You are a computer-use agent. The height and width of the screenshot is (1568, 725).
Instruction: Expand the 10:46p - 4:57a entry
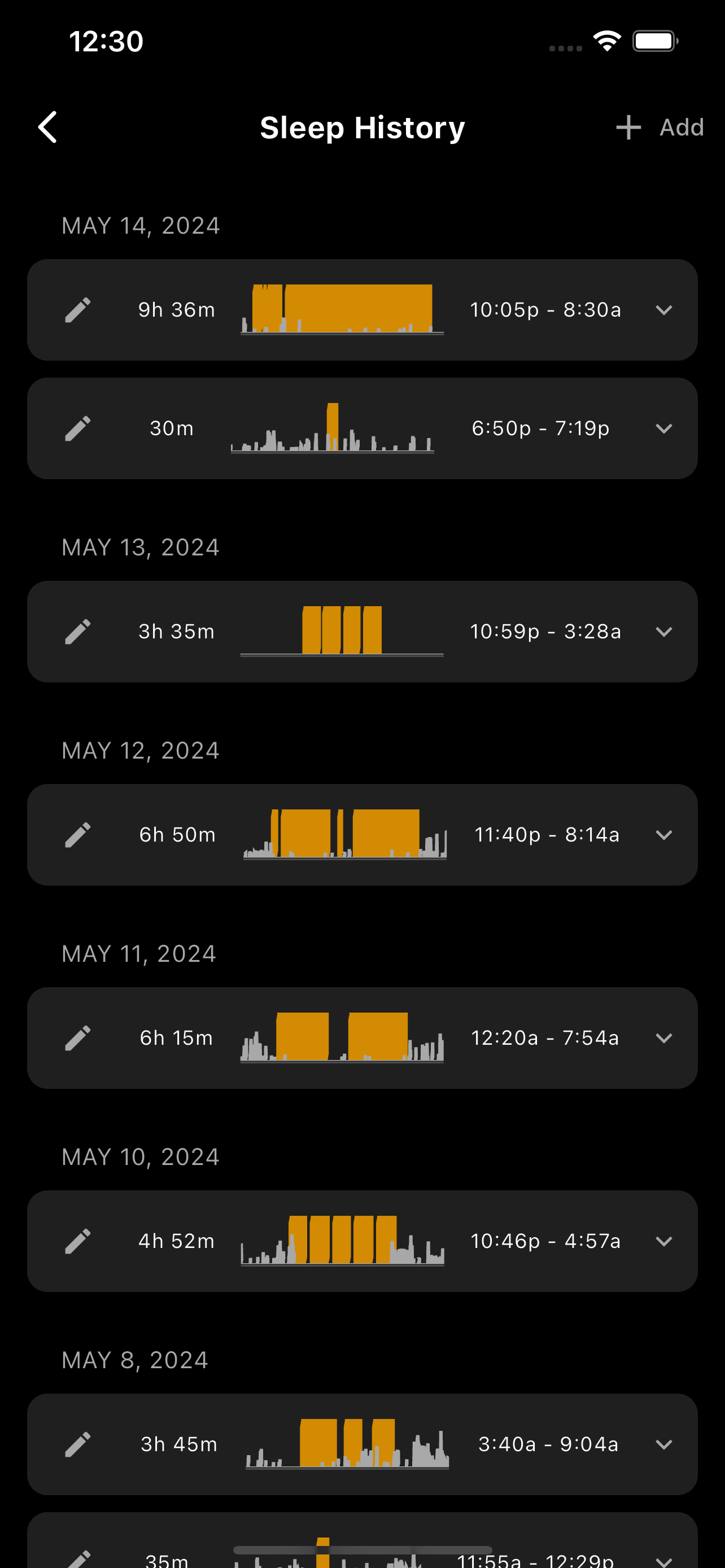[x=663, y=1241]
